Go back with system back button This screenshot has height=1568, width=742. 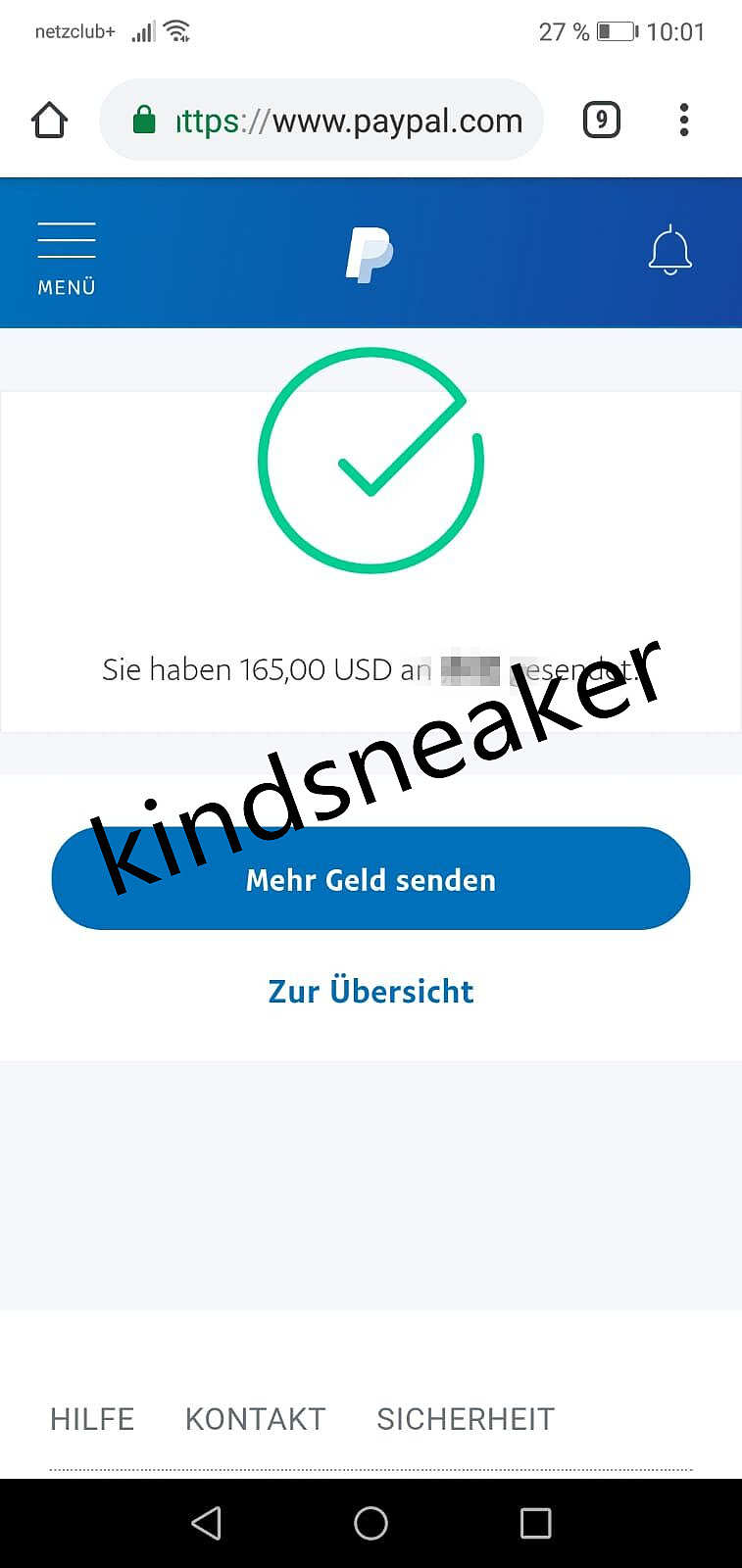(x=206, y=1523)
